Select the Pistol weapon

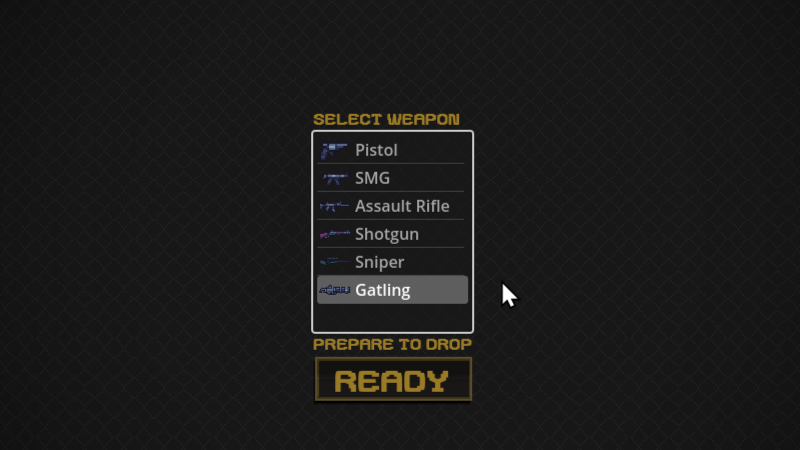(391, 150)
